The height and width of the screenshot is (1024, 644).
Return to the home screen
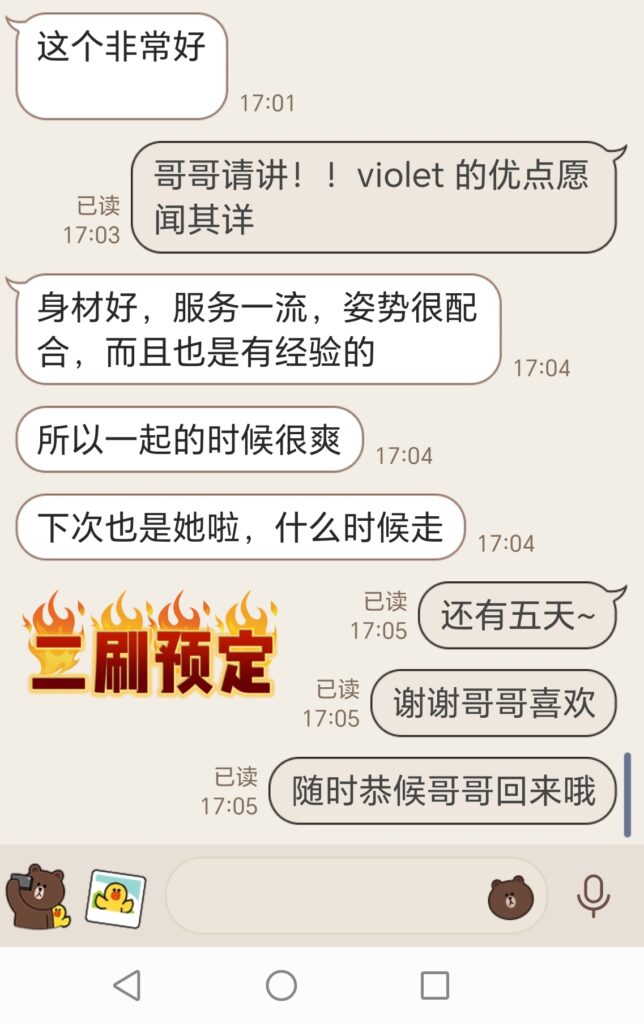pyautogui.click(x=281, y=986)
